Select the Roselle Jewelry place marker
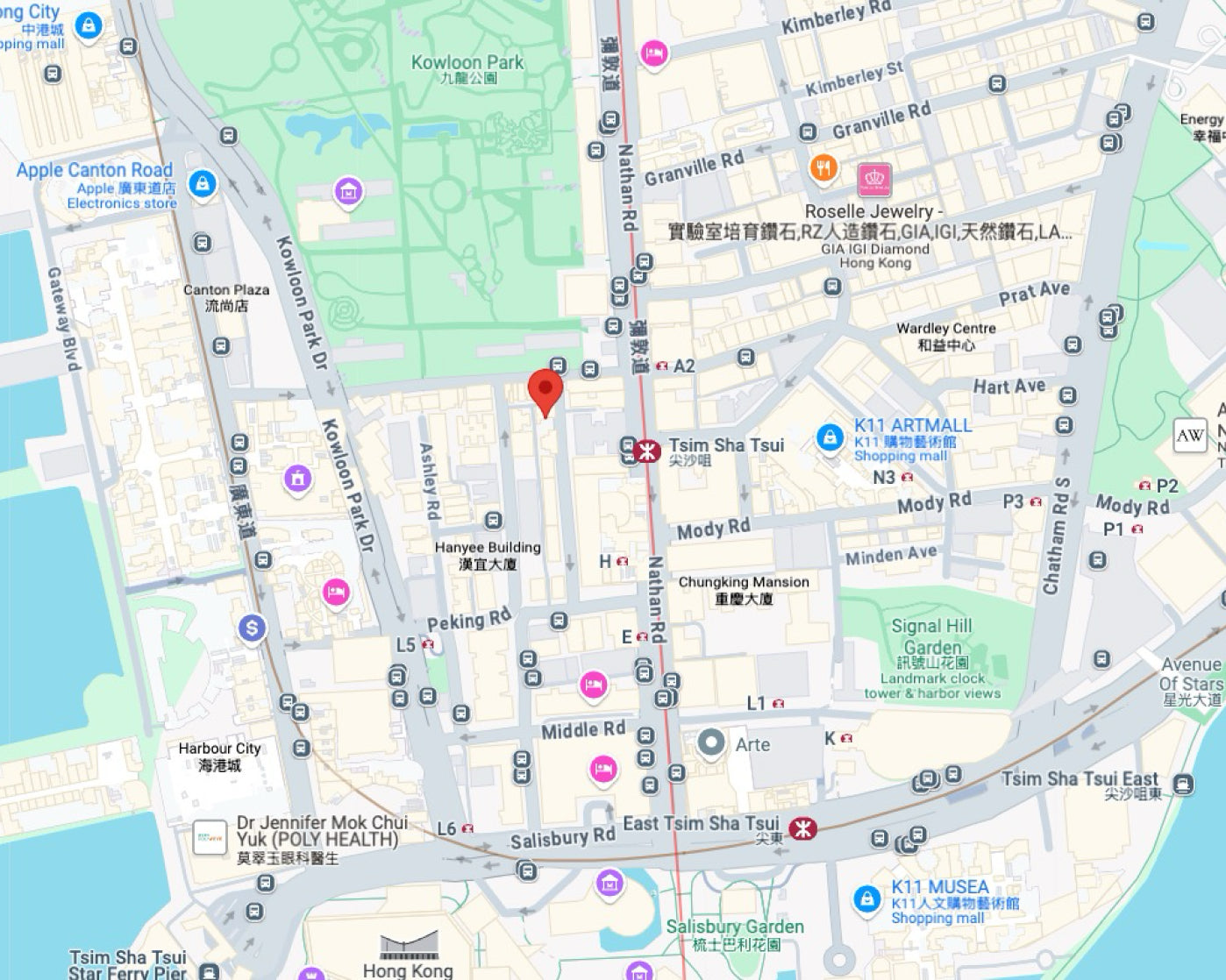The height and width of the screenshot is (980, 1226). click(x=873, y=180)
